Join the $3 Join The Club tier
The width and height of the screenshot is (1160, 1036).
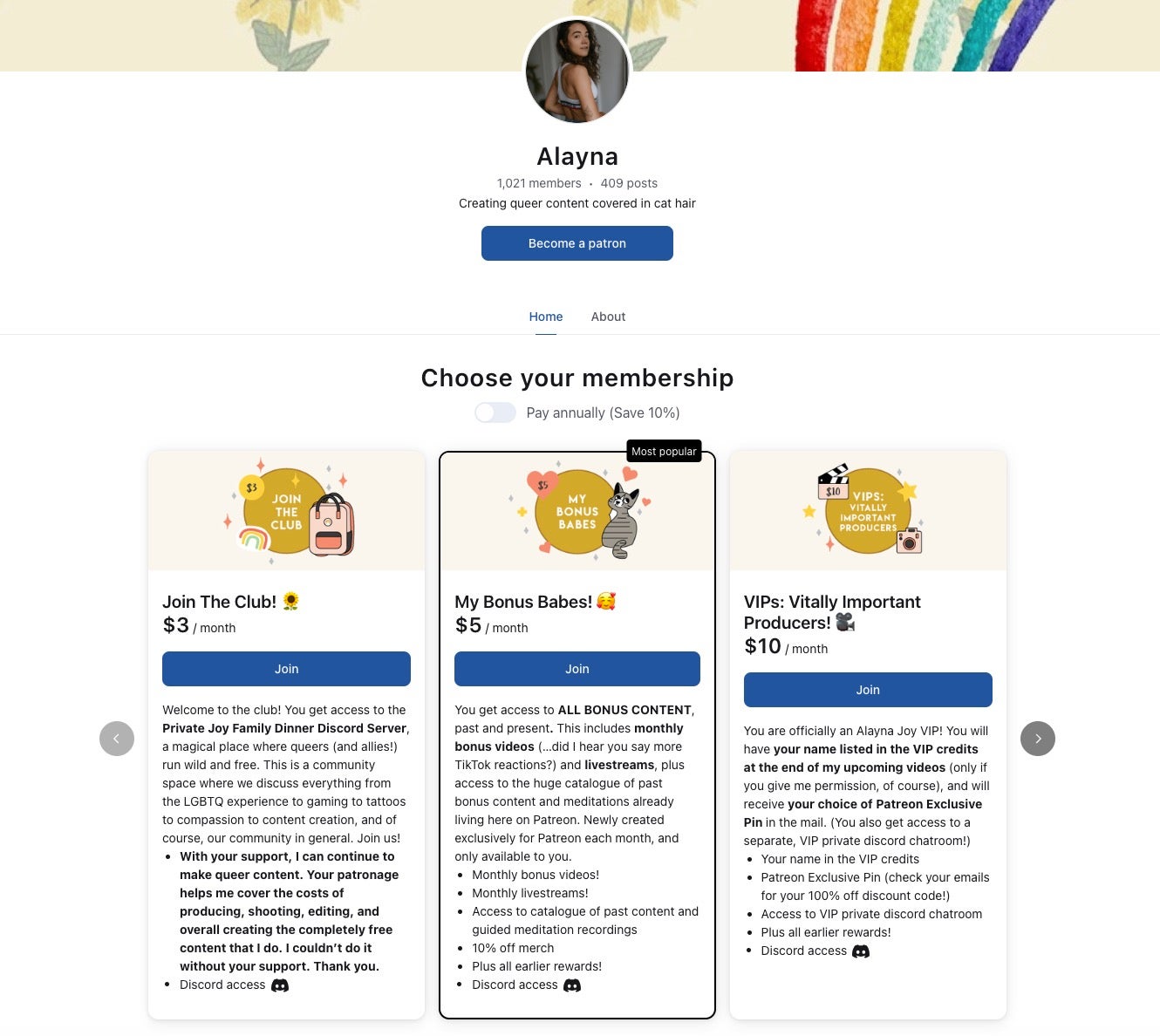[286, 669]
